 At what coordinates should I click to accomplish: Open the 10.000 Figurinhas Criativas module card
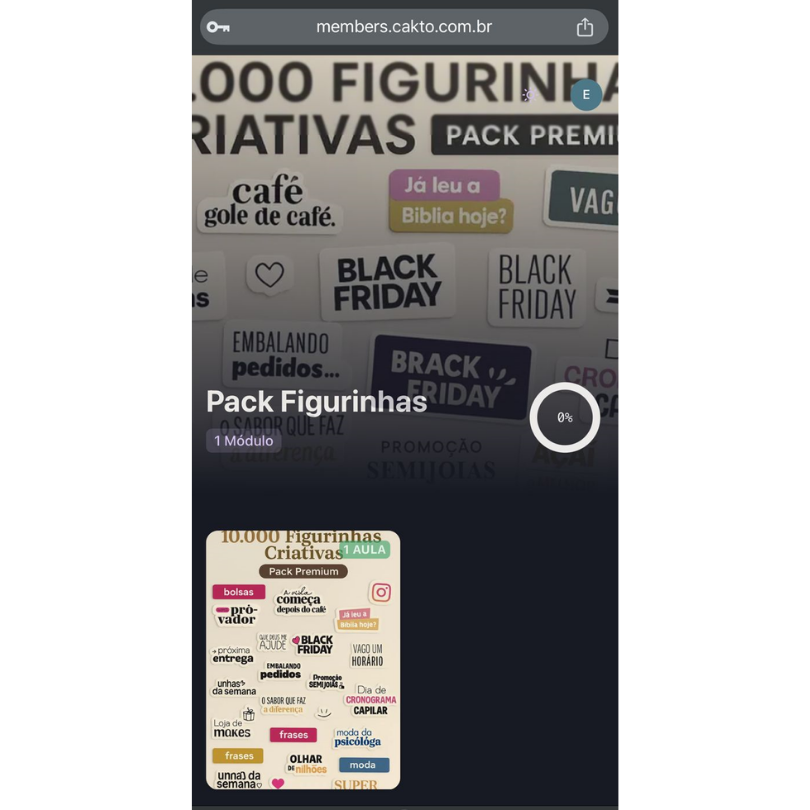[x=303, y=660]
